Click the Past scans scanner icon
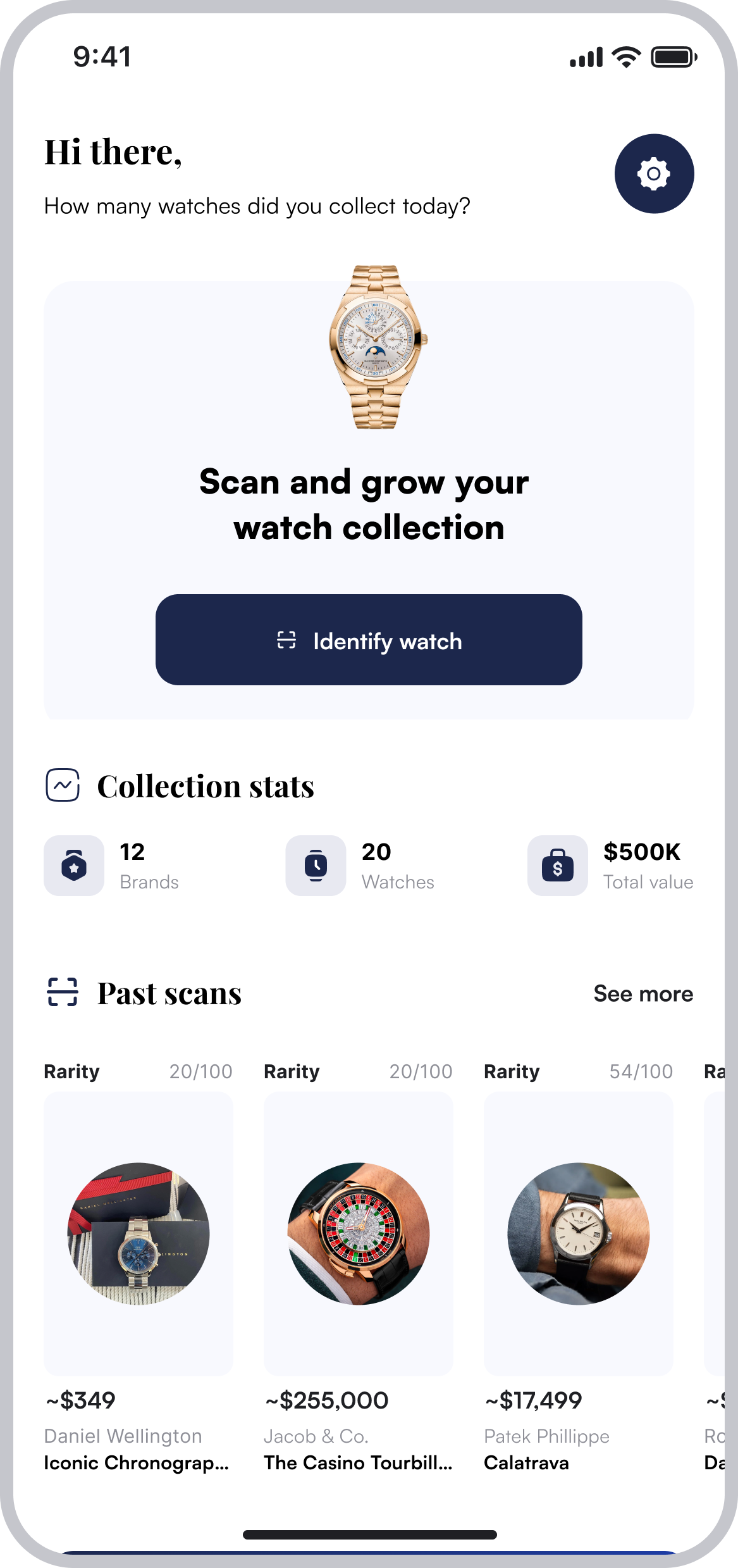 click(62, 993)
